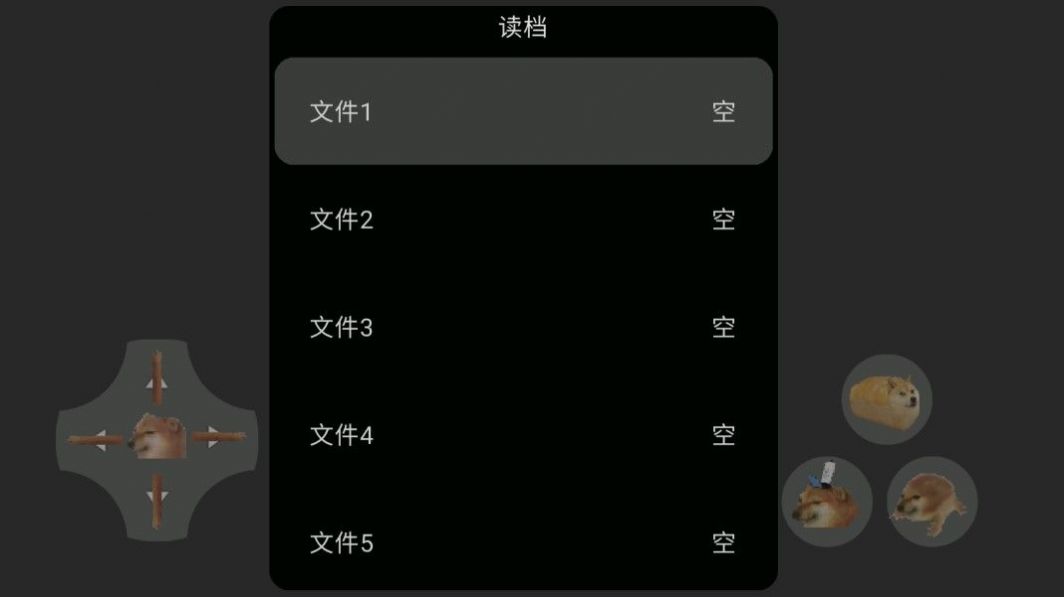Choose save slot 文件3
The image size is (1064, 597).
tap(523, 327)
